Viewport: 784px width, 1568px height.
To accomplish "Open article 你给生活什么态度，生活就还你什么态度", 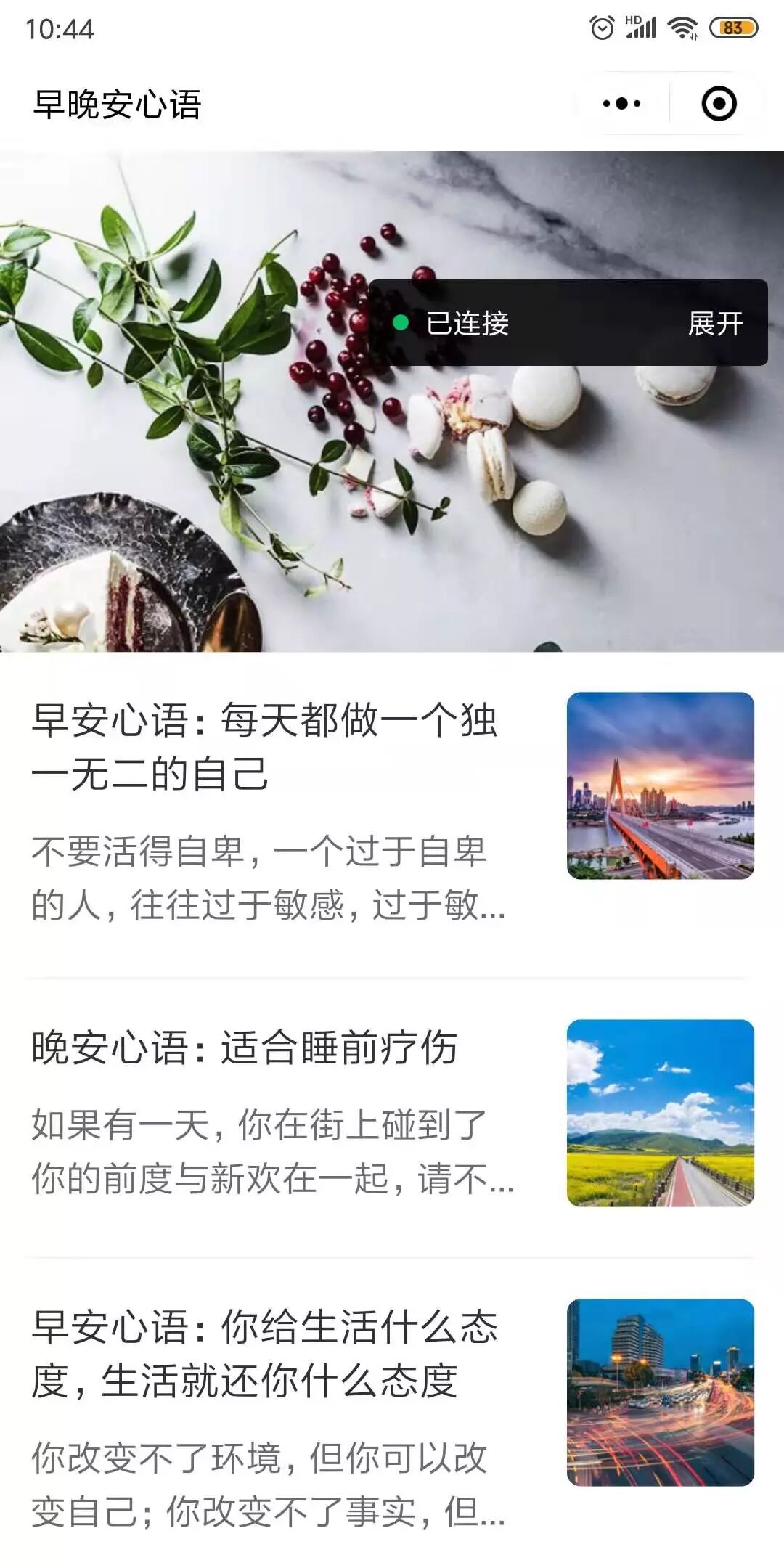I will tap(265, 1353).
